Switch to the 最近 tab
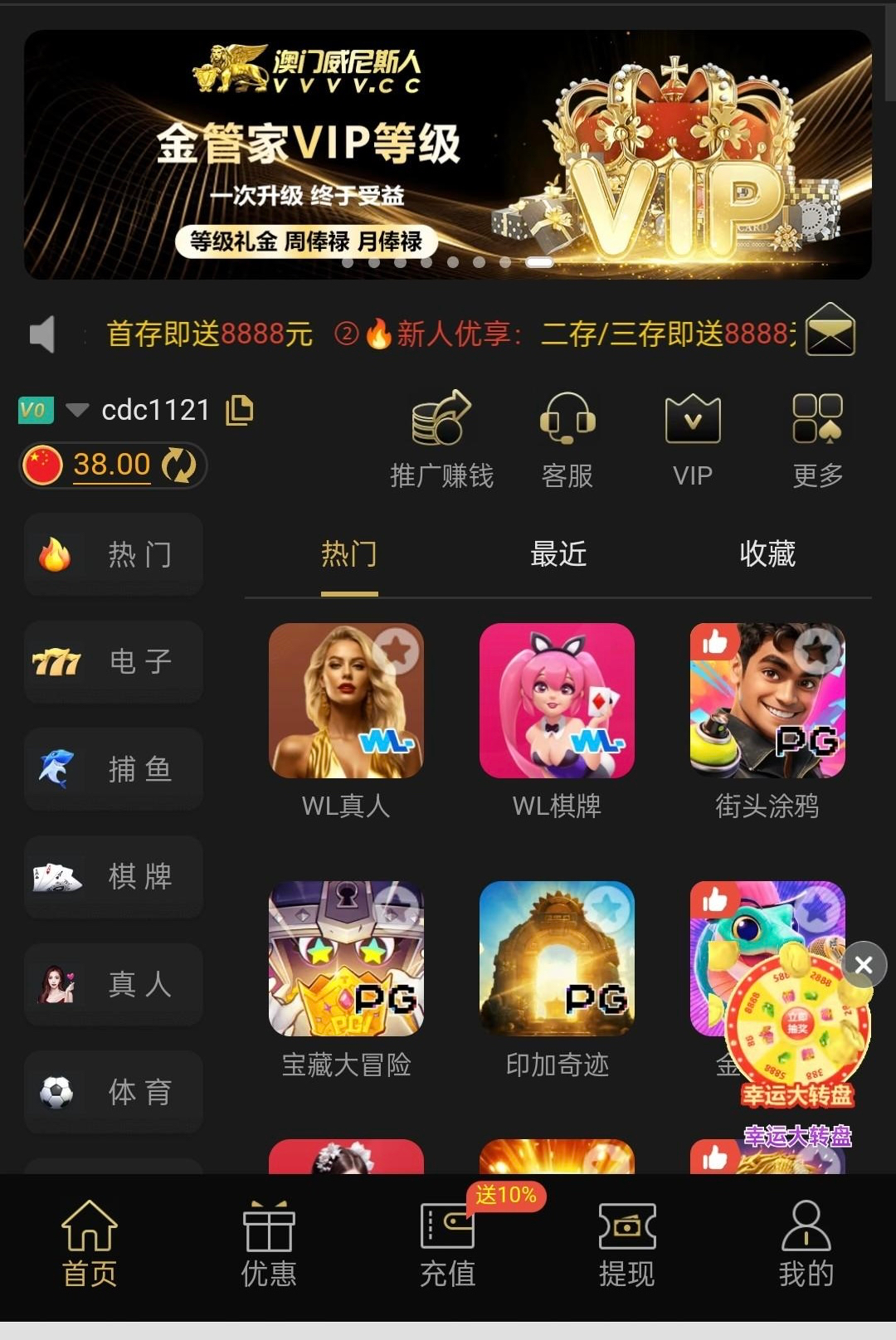Viewport: 896px width, 1340px height. point(558,553)
